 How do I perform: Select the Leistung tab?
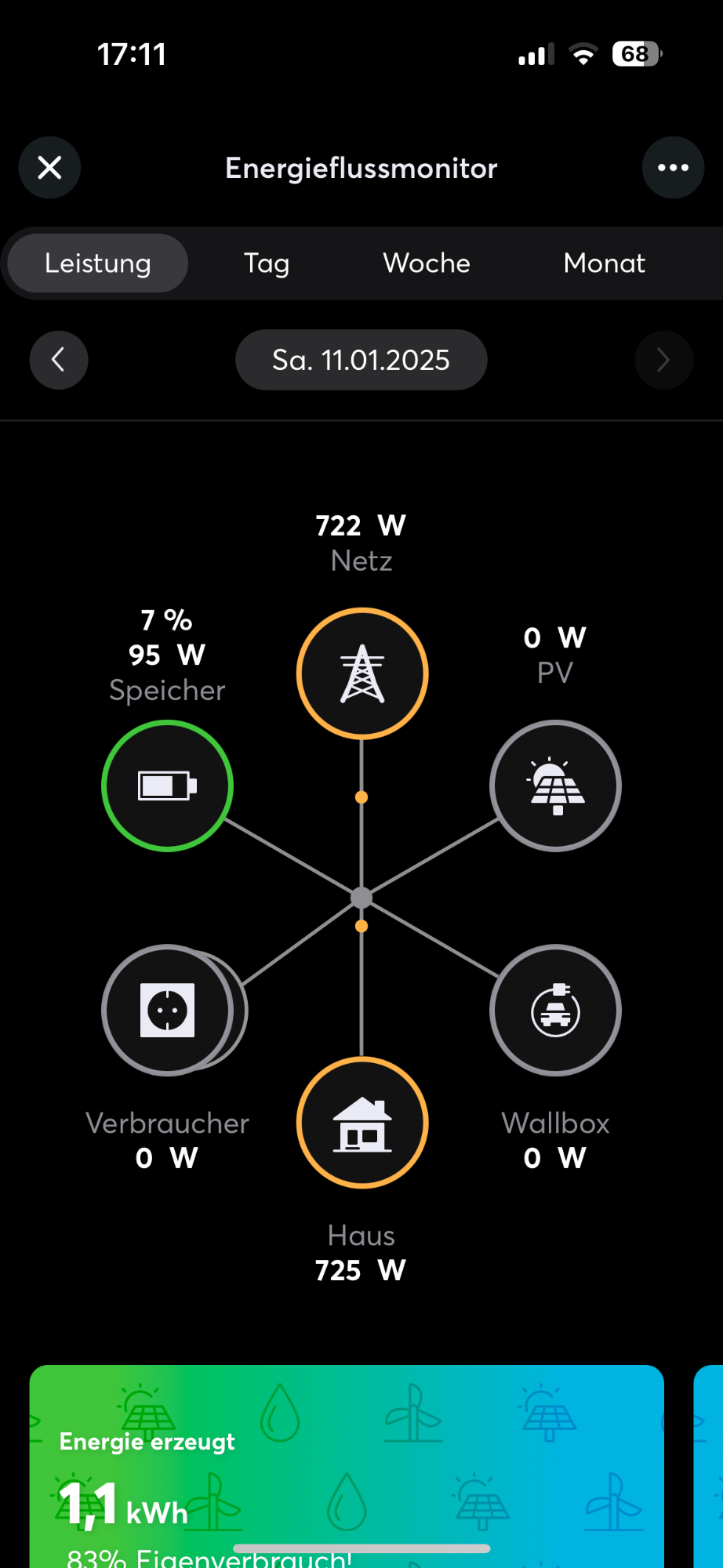point(98,263)
